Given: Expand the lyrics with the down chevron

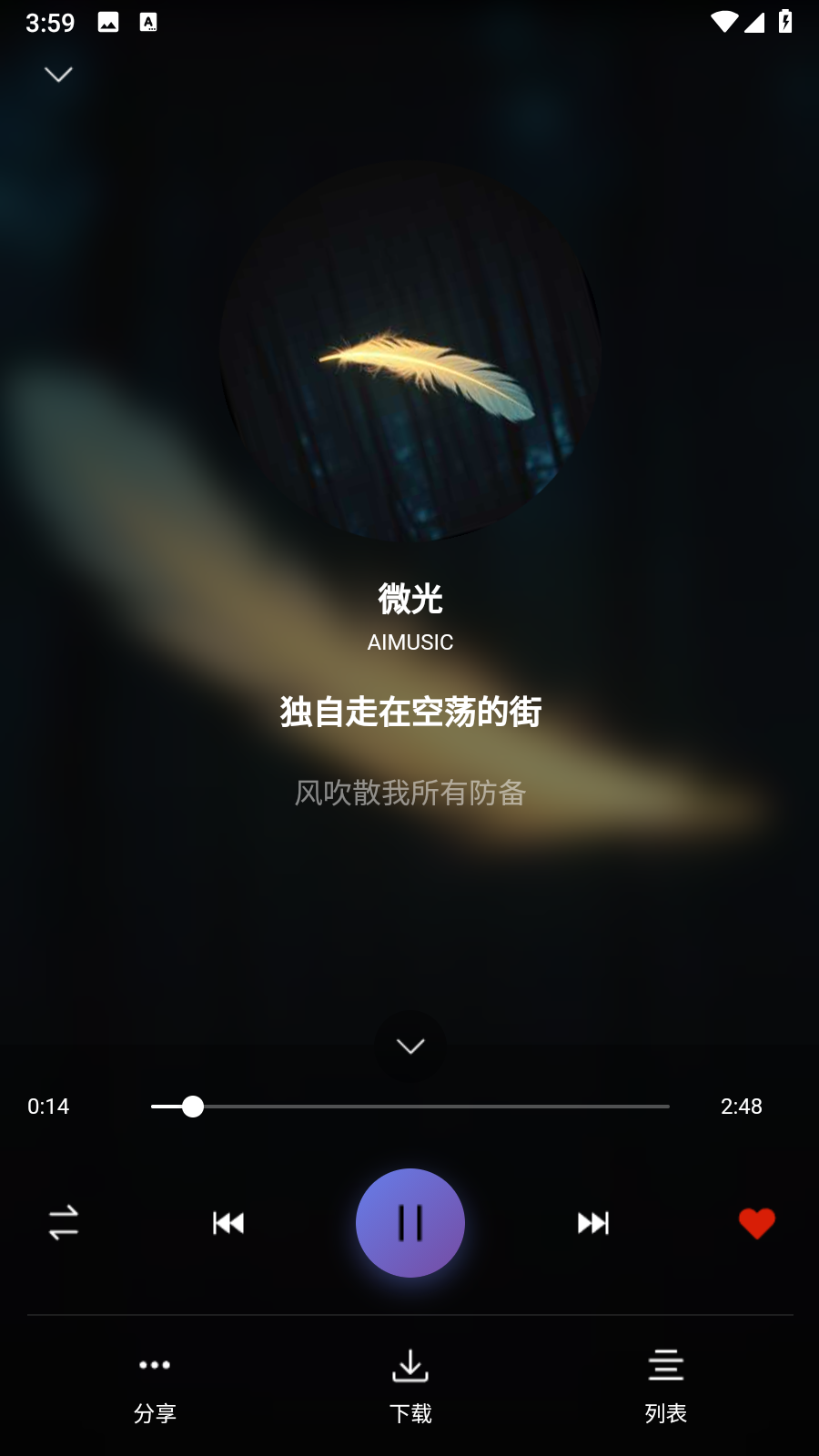Looking at the screenshot, I should pyautogui.click(x=410, y=1046).
